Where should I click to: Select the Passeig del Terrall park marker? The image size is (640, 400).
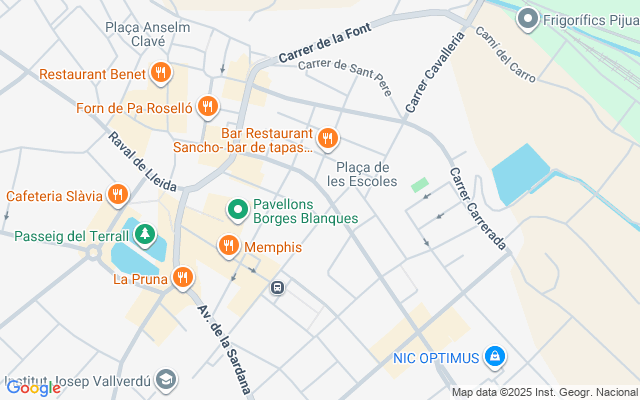pos(146,235)
